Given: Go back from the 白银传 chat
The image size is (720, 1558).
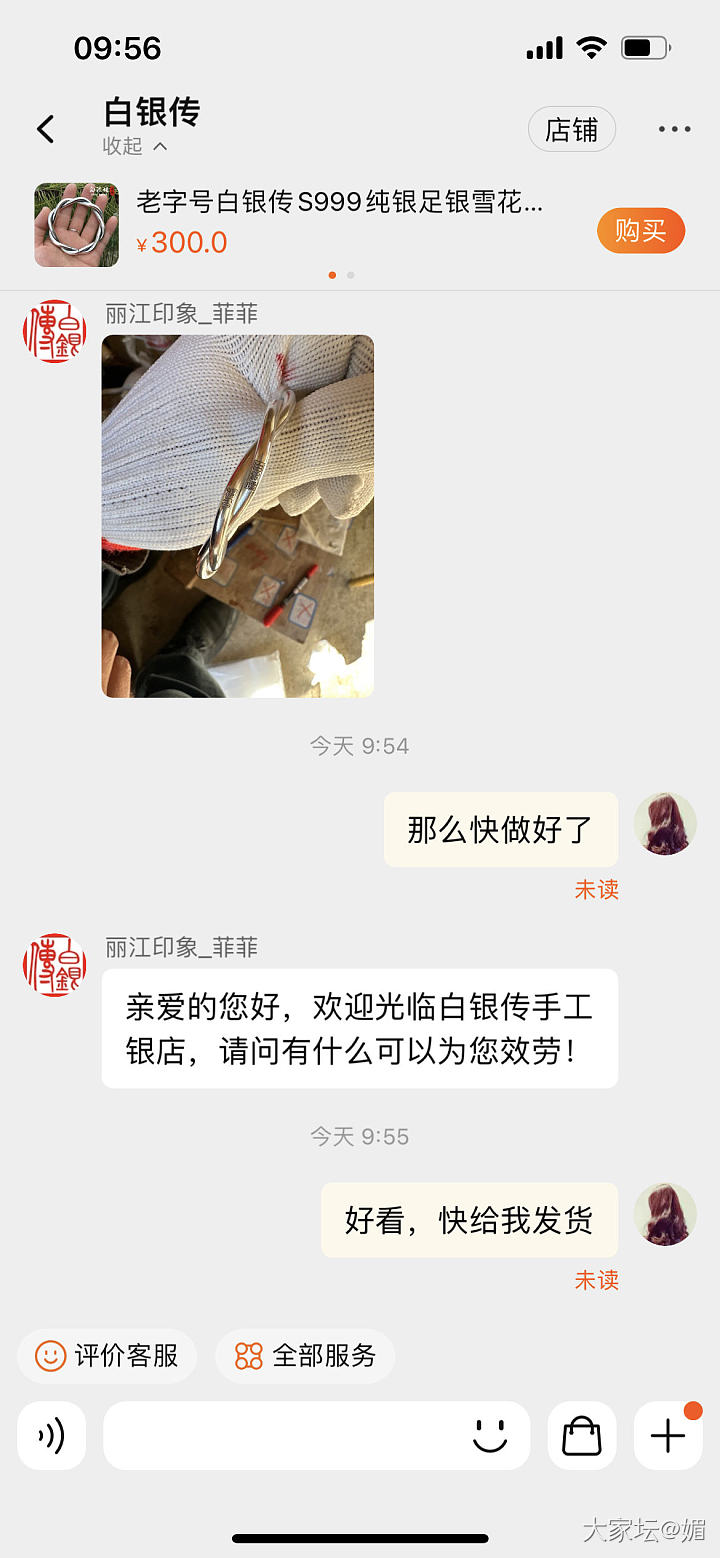Looking at the screenshot, I should point(45,129).
